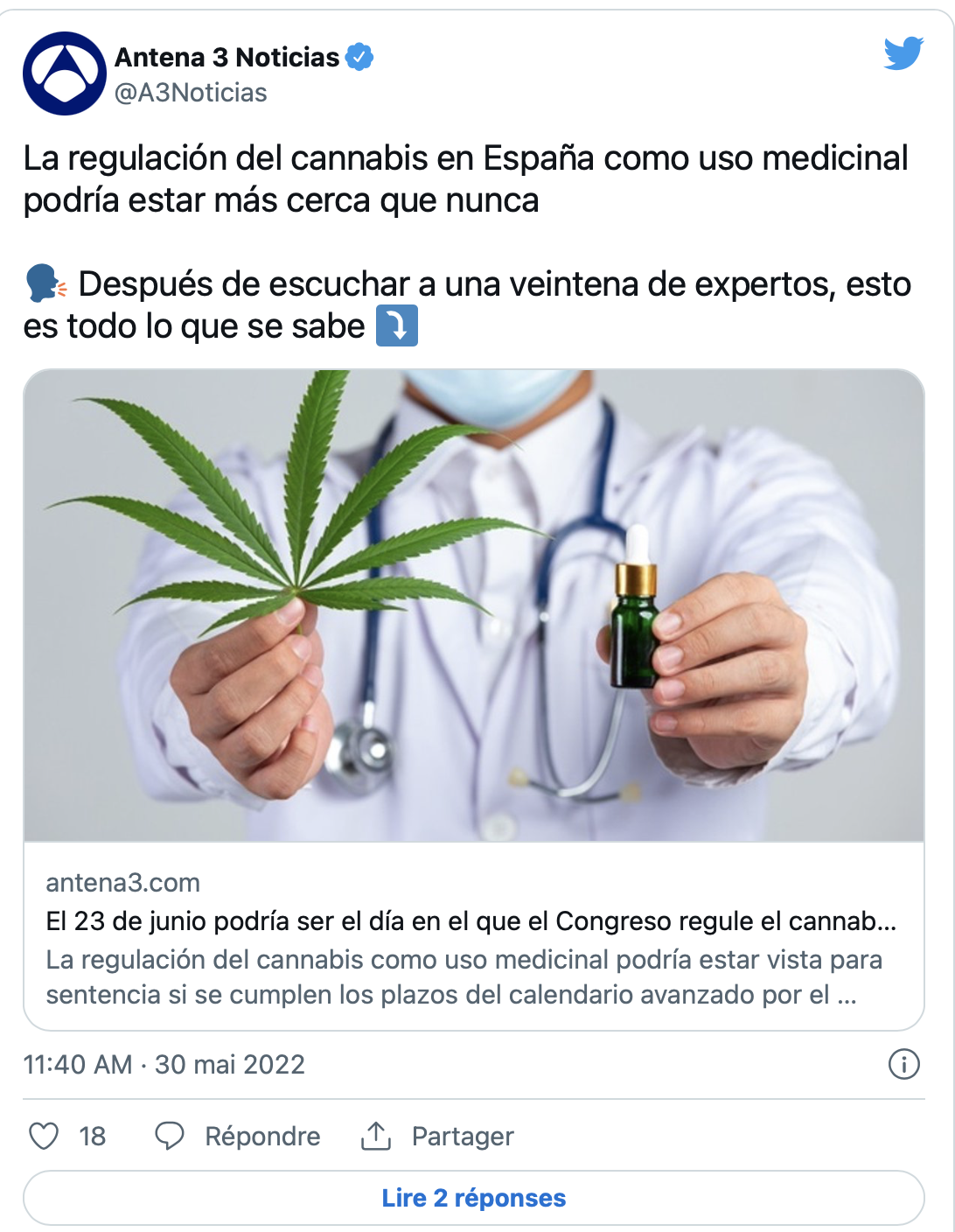Screen dimensions: 955x1232
Task: Share the tweet via Partager
Action: click(x=437, y=1136)
